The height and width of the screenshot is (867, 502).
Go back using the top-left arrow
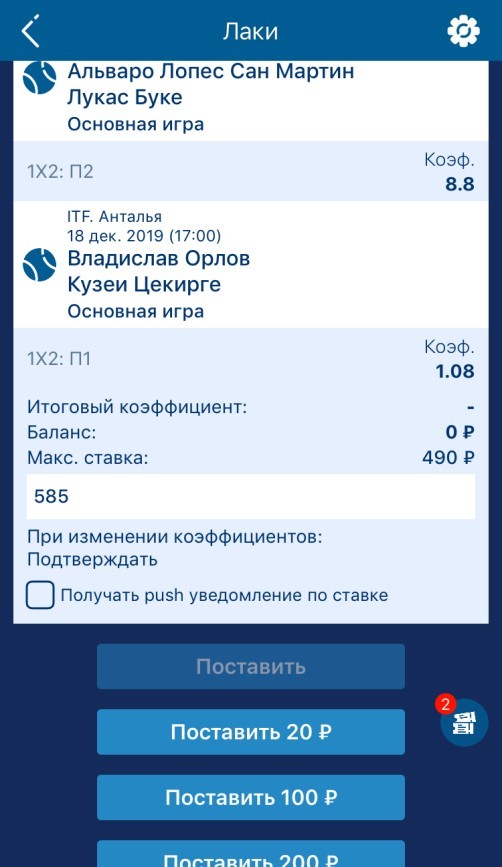pos(30,31)
